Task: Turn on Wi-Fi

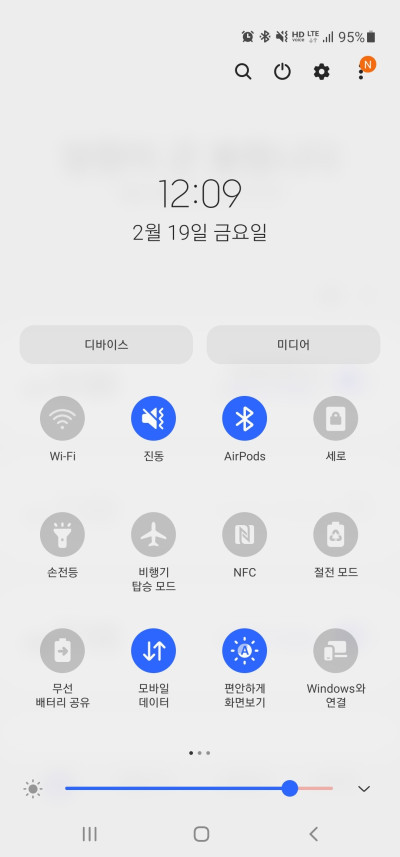Action: (x=62, y=419)
